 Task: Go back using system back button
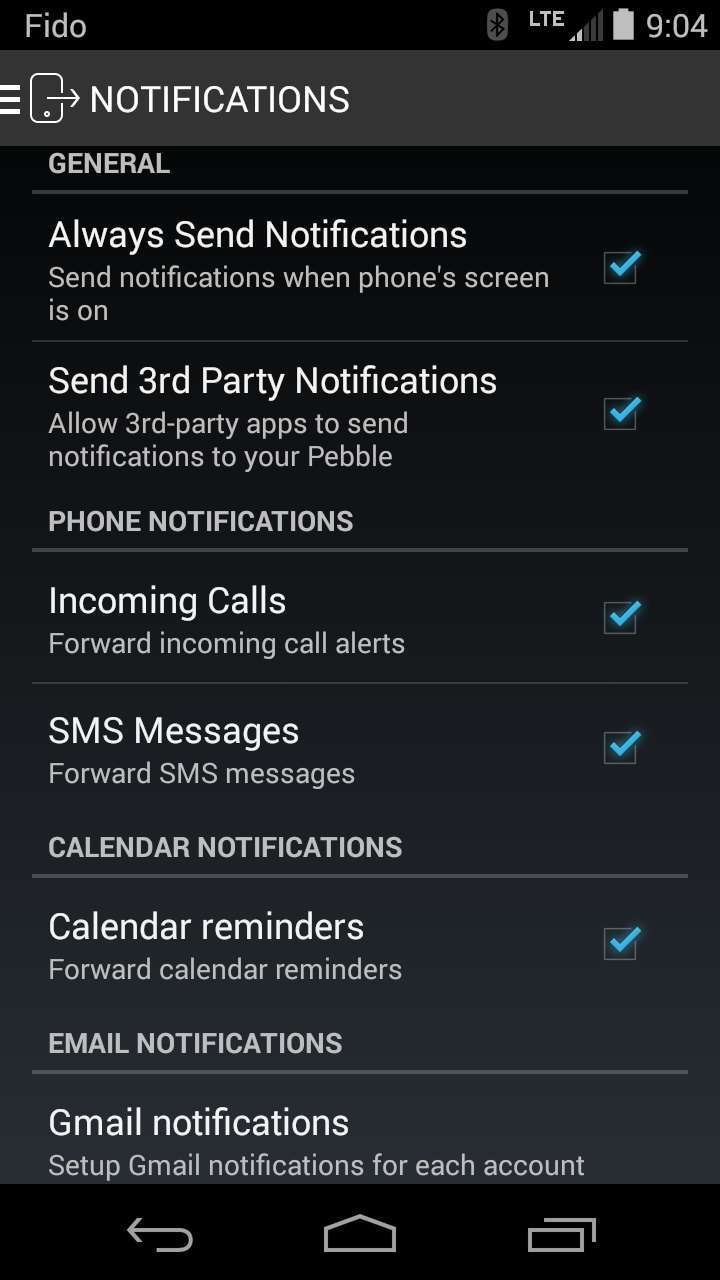[x=160, y=1236]
